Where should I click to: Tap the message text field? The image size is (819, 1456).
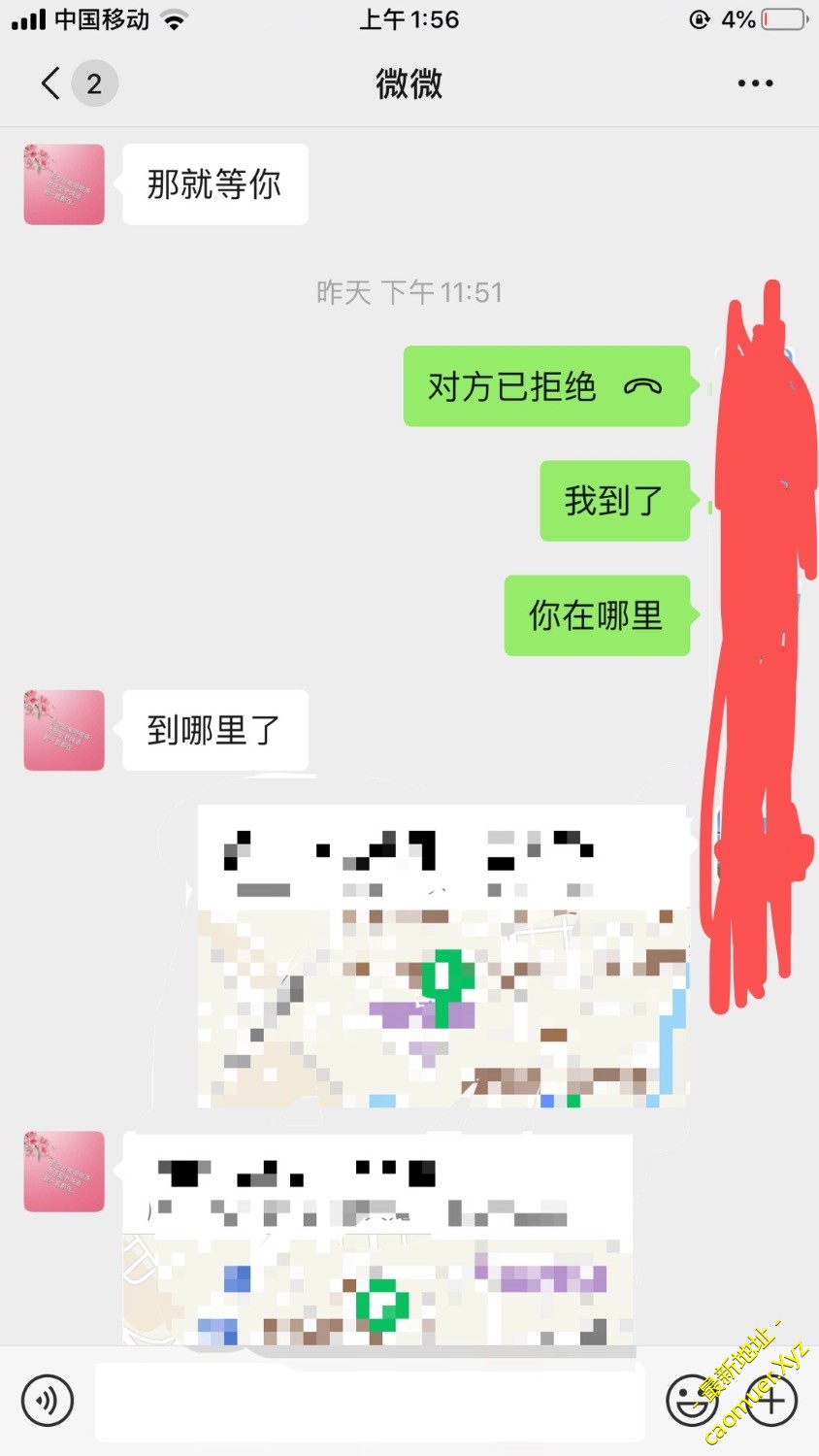pyautogui.click(x=369, y=1400)
